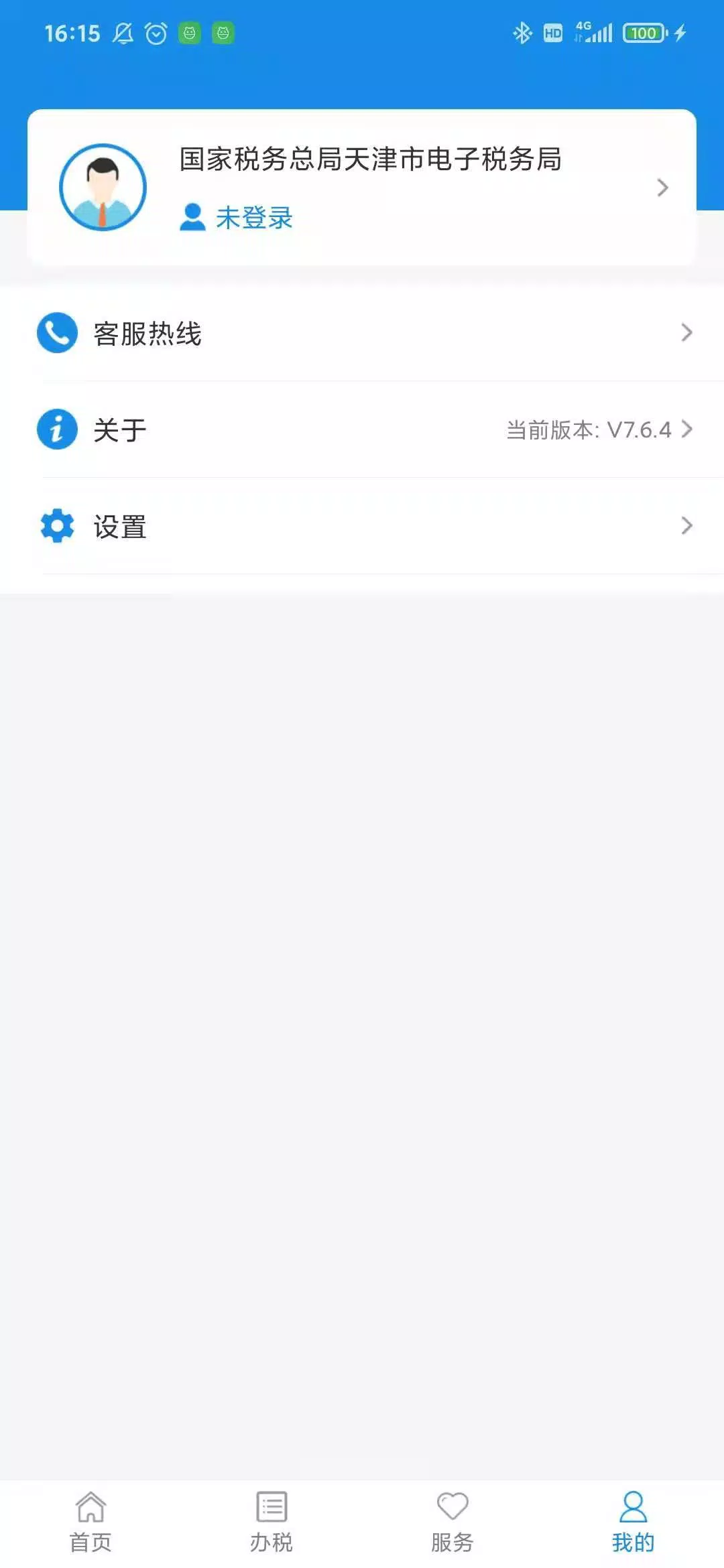The image size is (724, 1568).
Task: Switch to the 办税 tab
Action: pyautogui.click(x=271, y=1522)
